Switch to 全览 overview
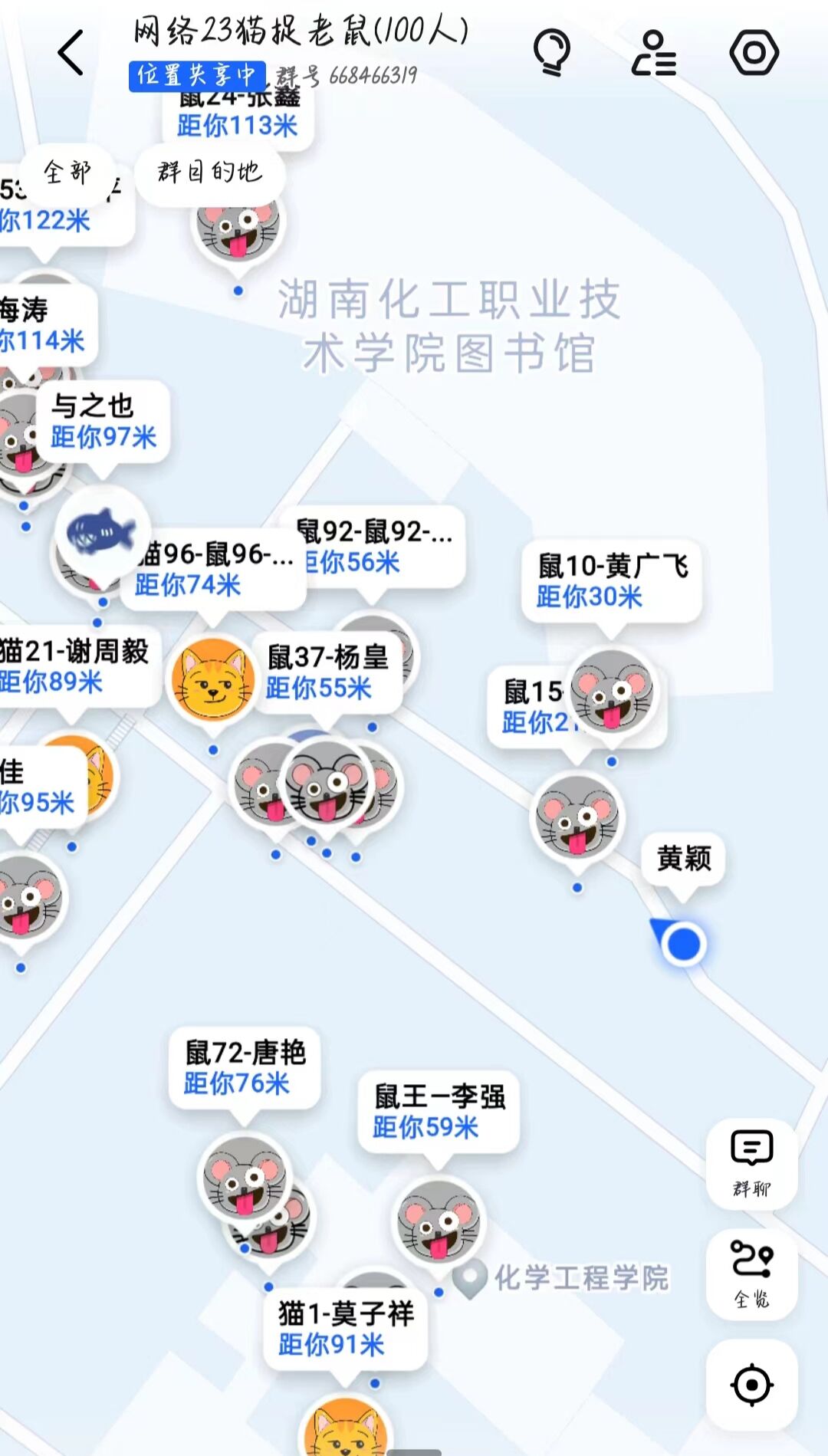Viewport: 828px width, 1456px height. (751, 1274)
